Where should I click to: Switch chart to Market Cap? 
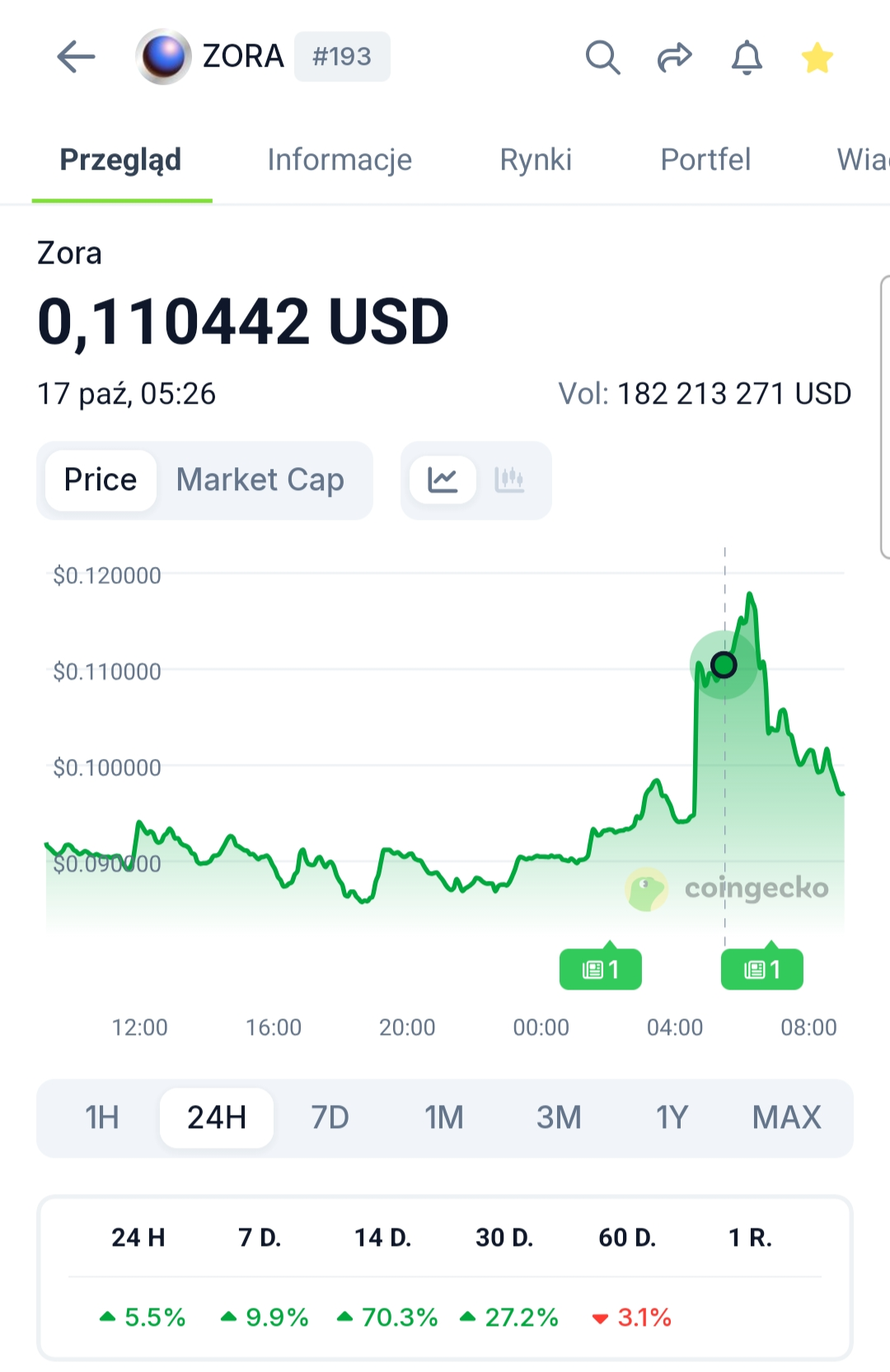(260, 480)
